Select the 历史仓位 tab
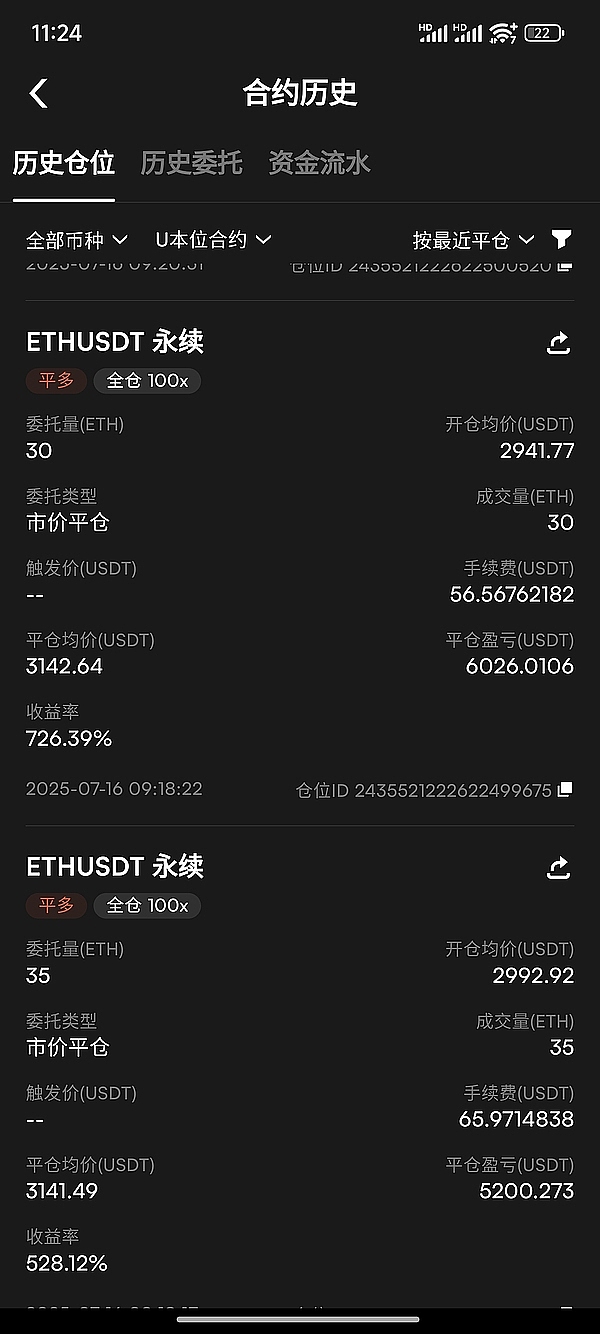This screenshot has height=1334, width=600. click(x=64, y=163)
